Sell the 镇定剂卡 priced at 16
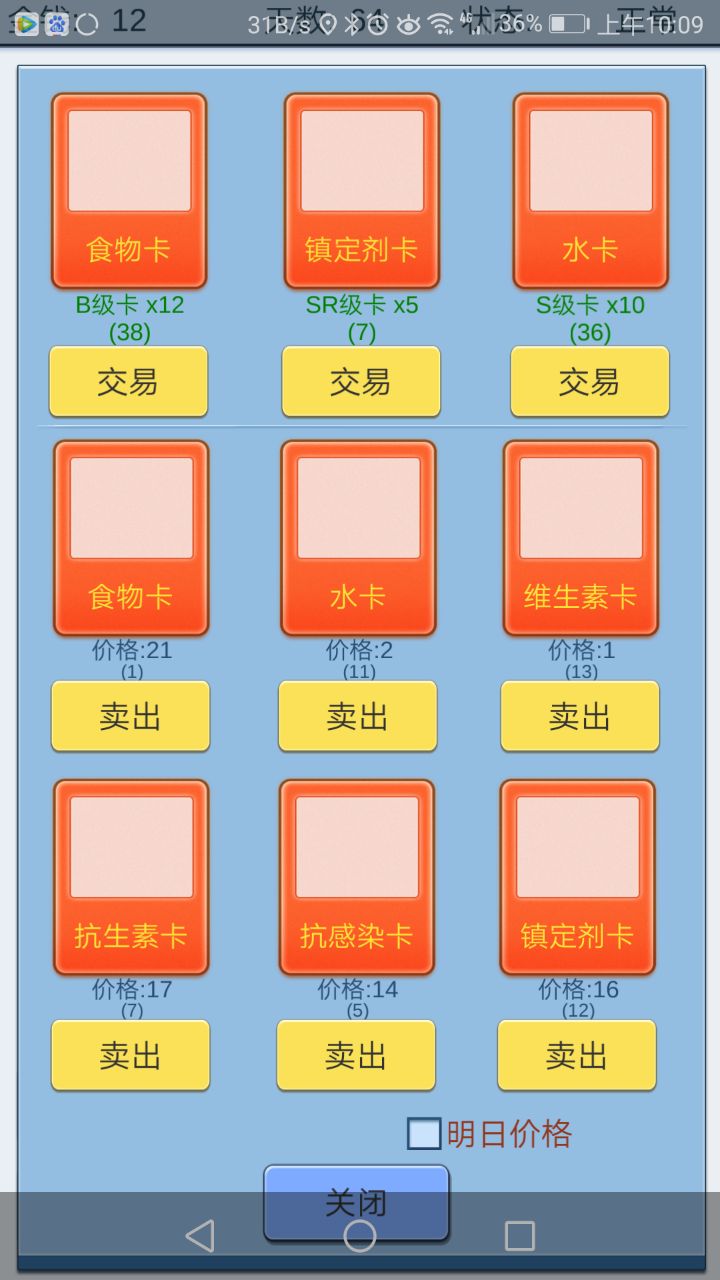 click(577, 1055)
